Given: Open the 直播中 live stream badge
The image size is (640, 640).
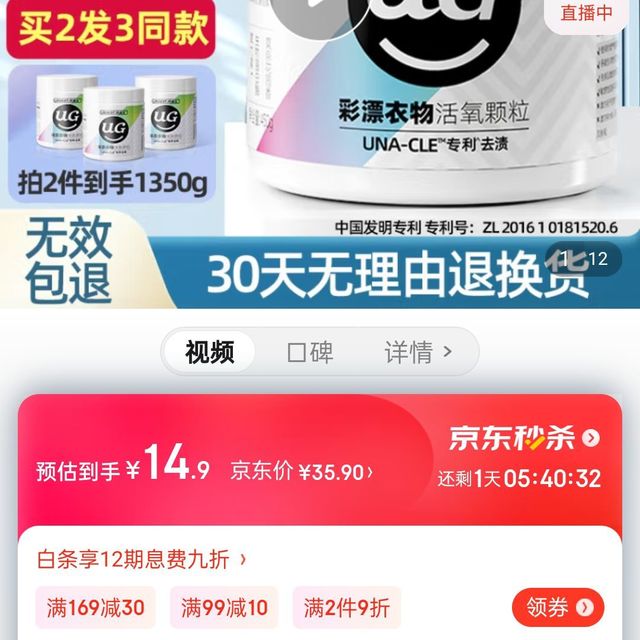Looking at the screenshot, I should tap(587, 13).
